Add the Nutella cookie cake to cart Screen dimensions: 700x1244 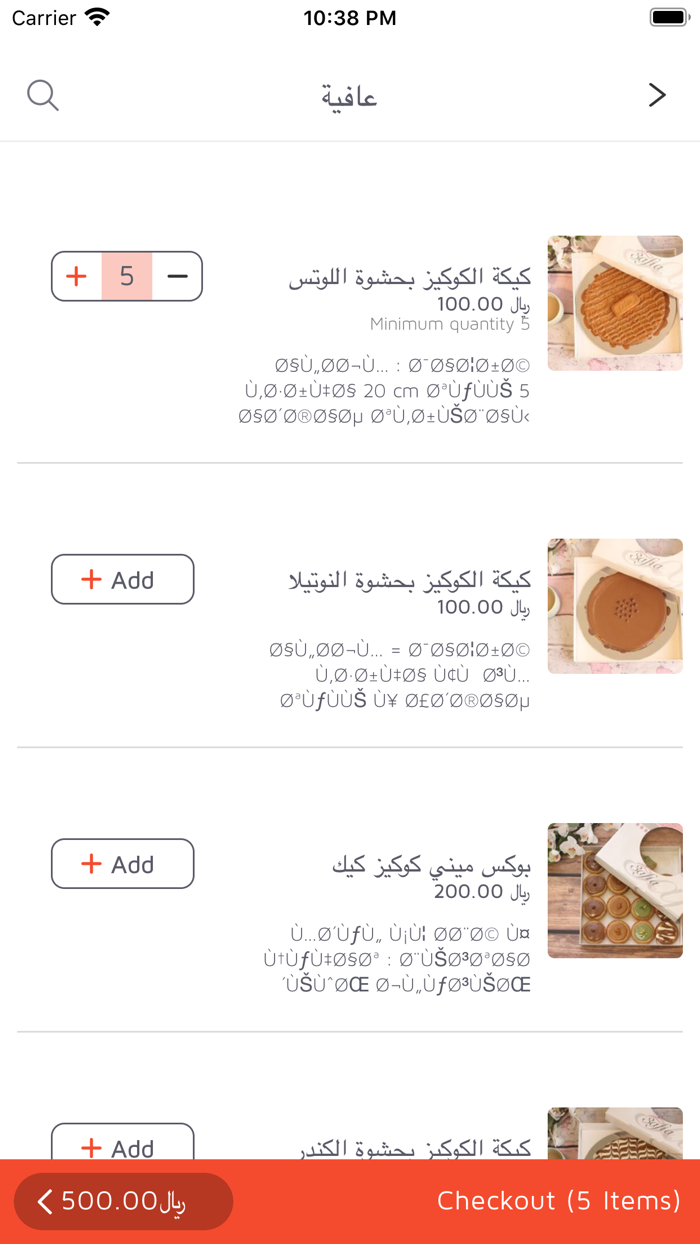pyautogui.click(x=122, y=580)
